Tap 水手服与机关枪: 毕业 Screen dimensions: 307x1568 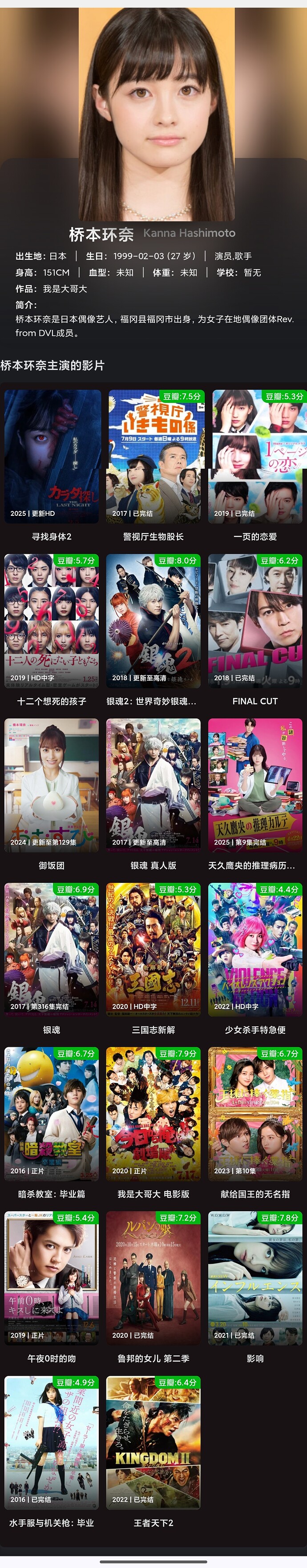[x=52, y=1443]
